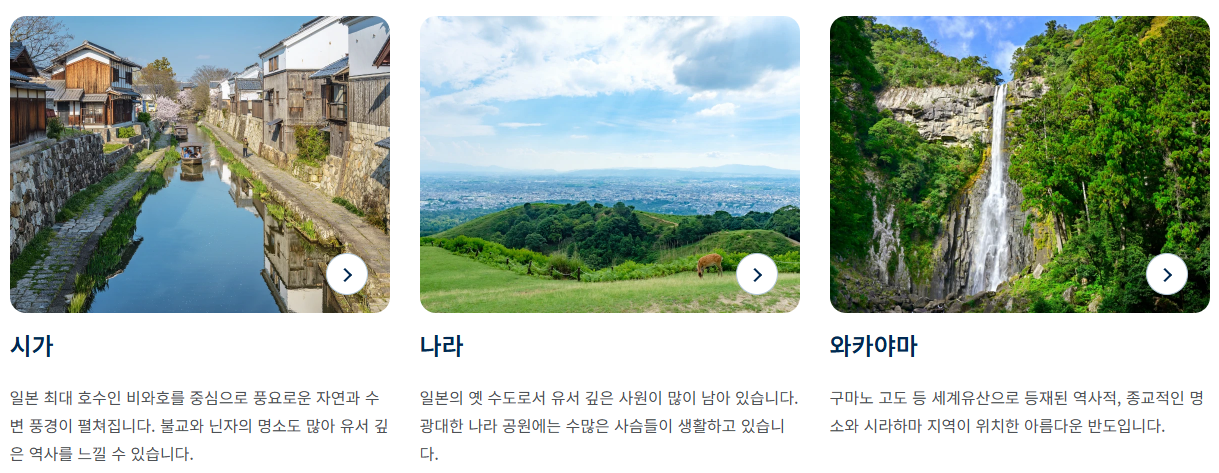Screen dimensions: 1219x473
Task: Tap the arrow button on 와카야마 image
Action: pos(1167,274)
